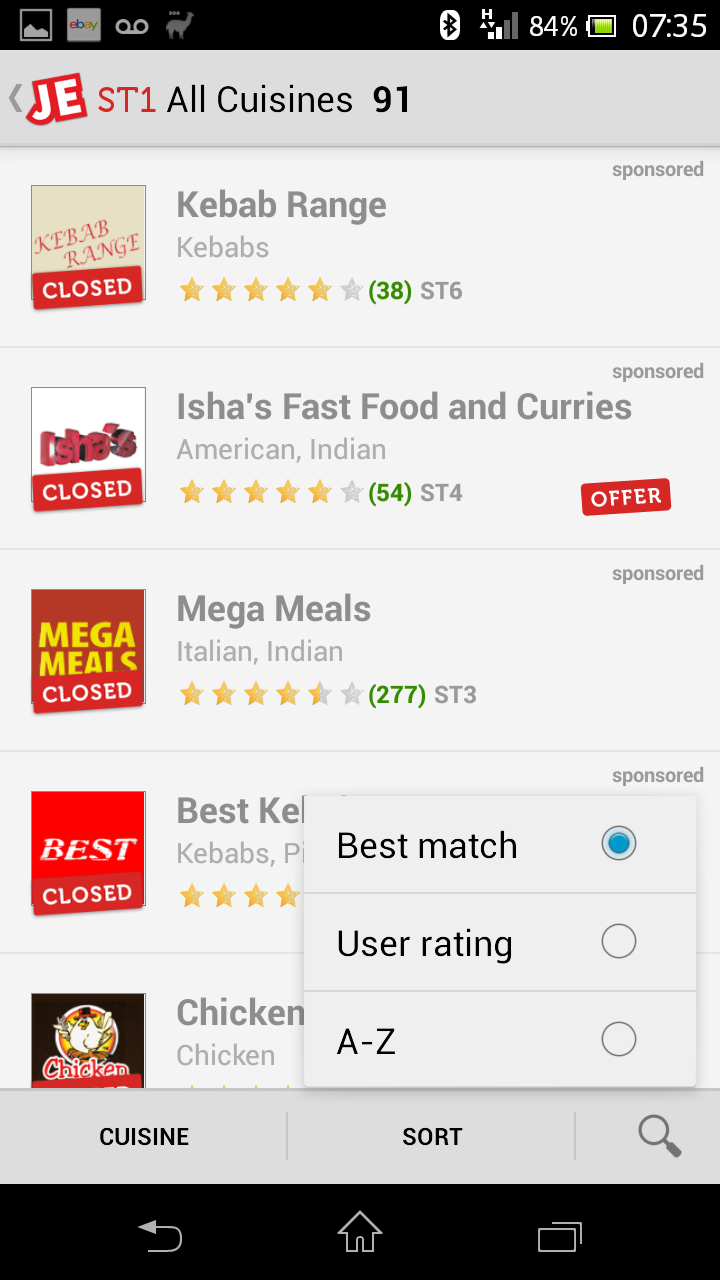Tap the system home button
720x1280 pixels.
(x=360, y=1233)
